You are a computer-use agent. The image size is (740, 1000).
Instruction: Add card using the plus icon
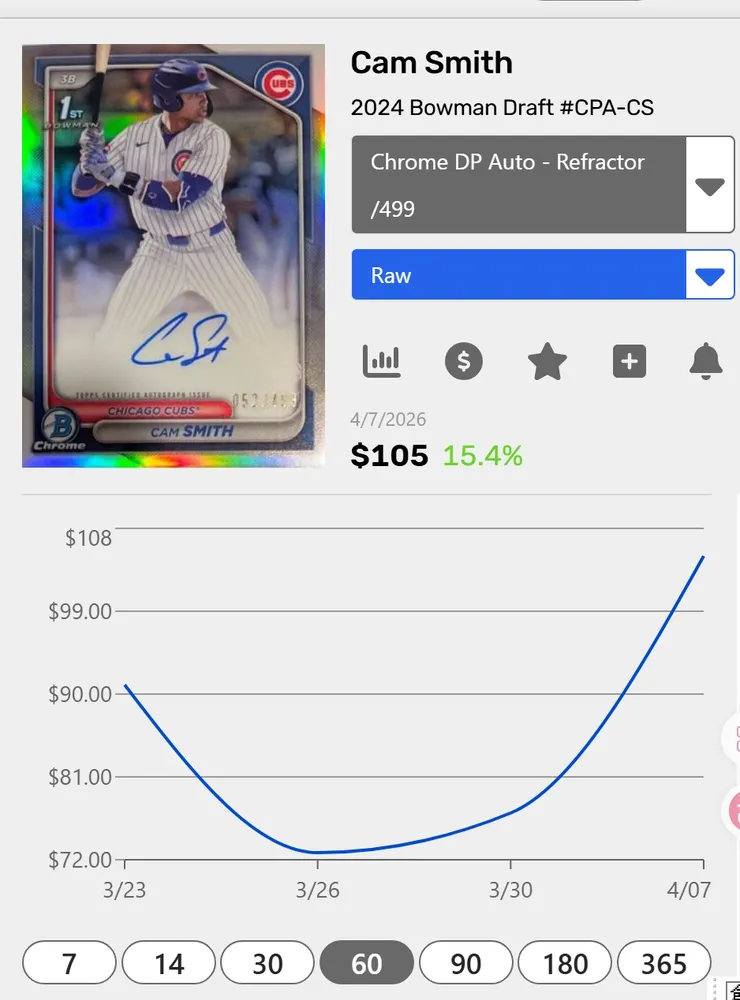(629, 361)
